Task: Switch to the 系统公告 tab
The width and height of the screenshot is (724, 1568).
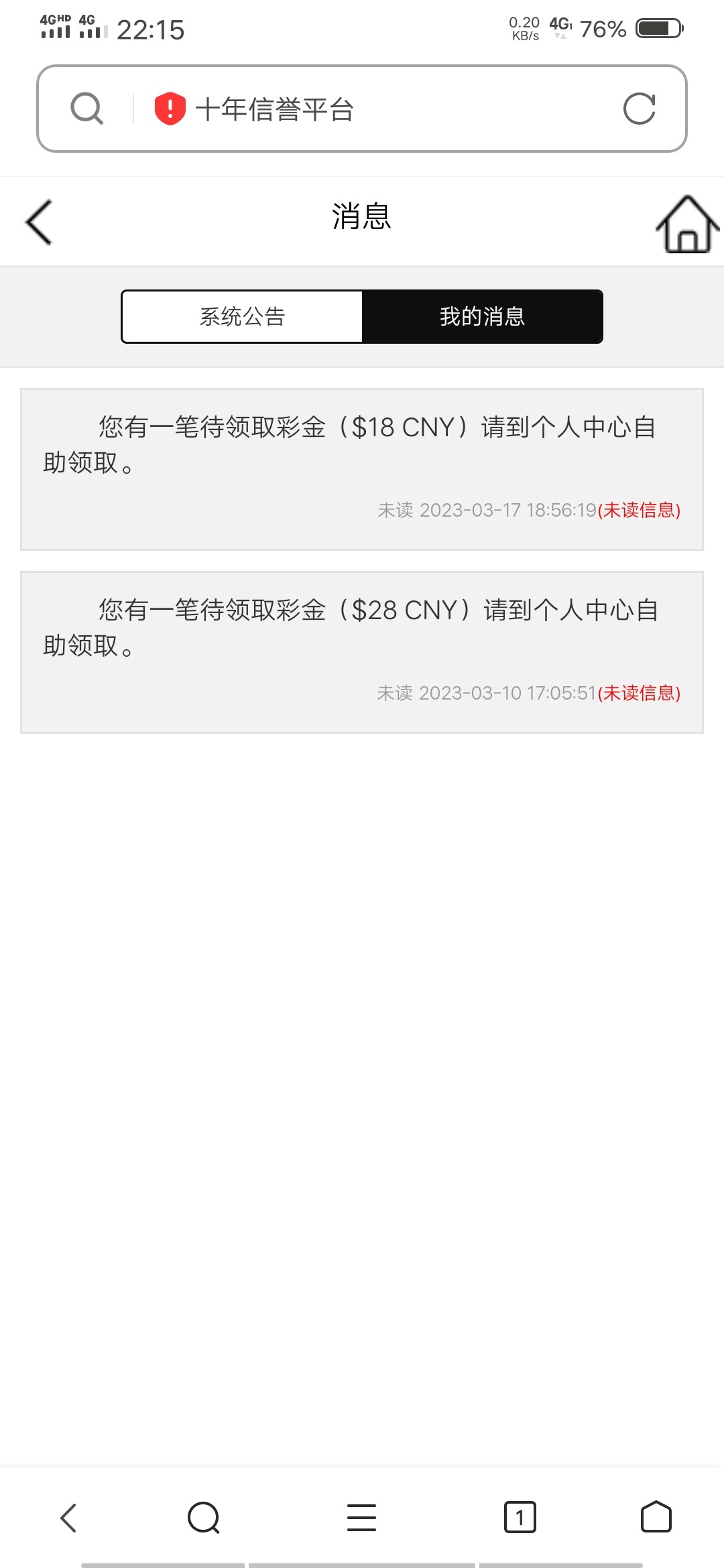Action: [x=241, y=316]
